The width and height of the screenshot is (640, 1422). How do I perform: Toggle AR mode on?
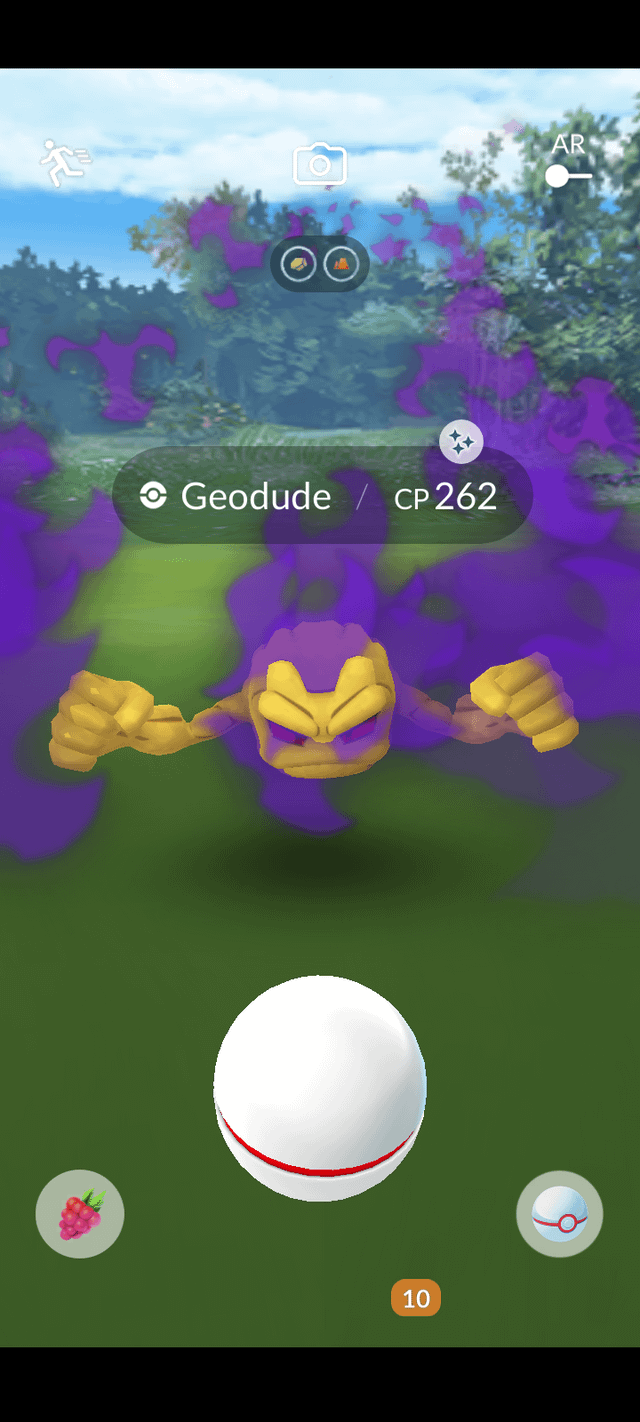click(567, 176)
